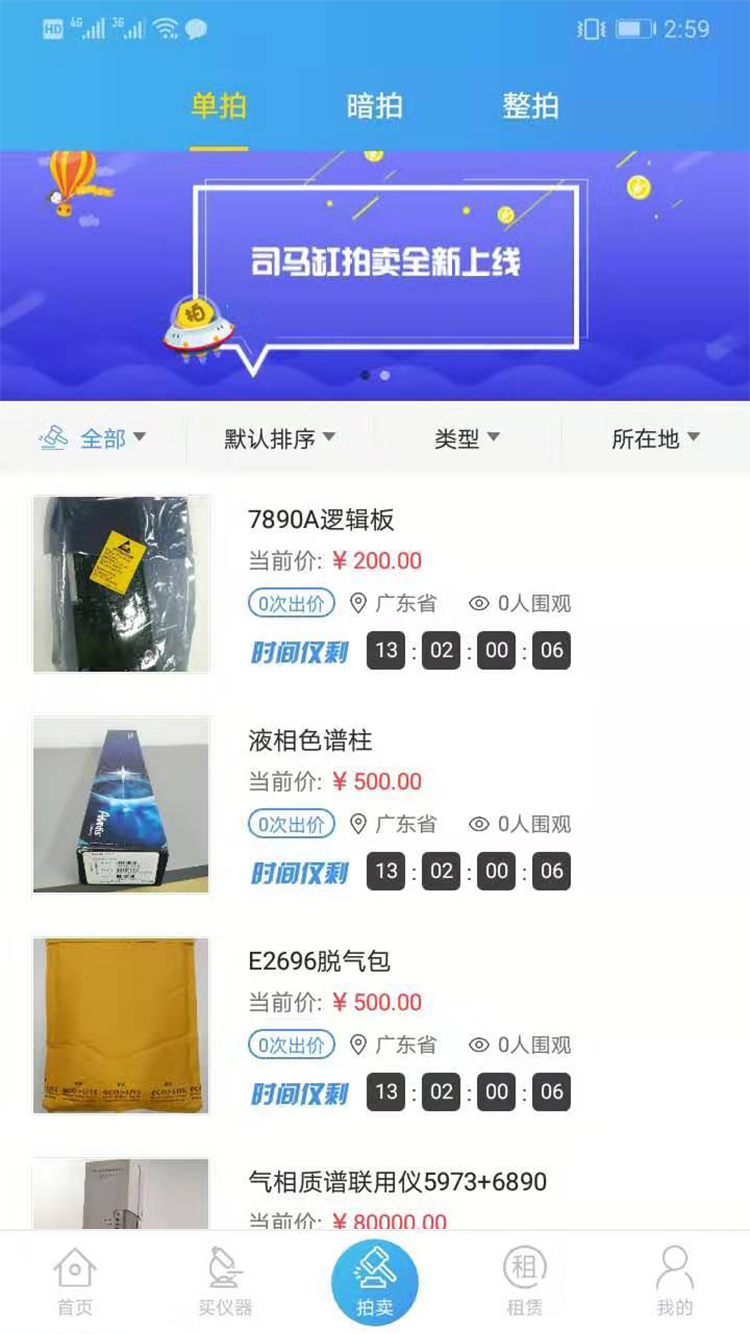Image resolution: width=750 pixels, height=1334 pixels.
Task: Expand the 默认排序 sort dropdown
Action: (x=279, y=438)
